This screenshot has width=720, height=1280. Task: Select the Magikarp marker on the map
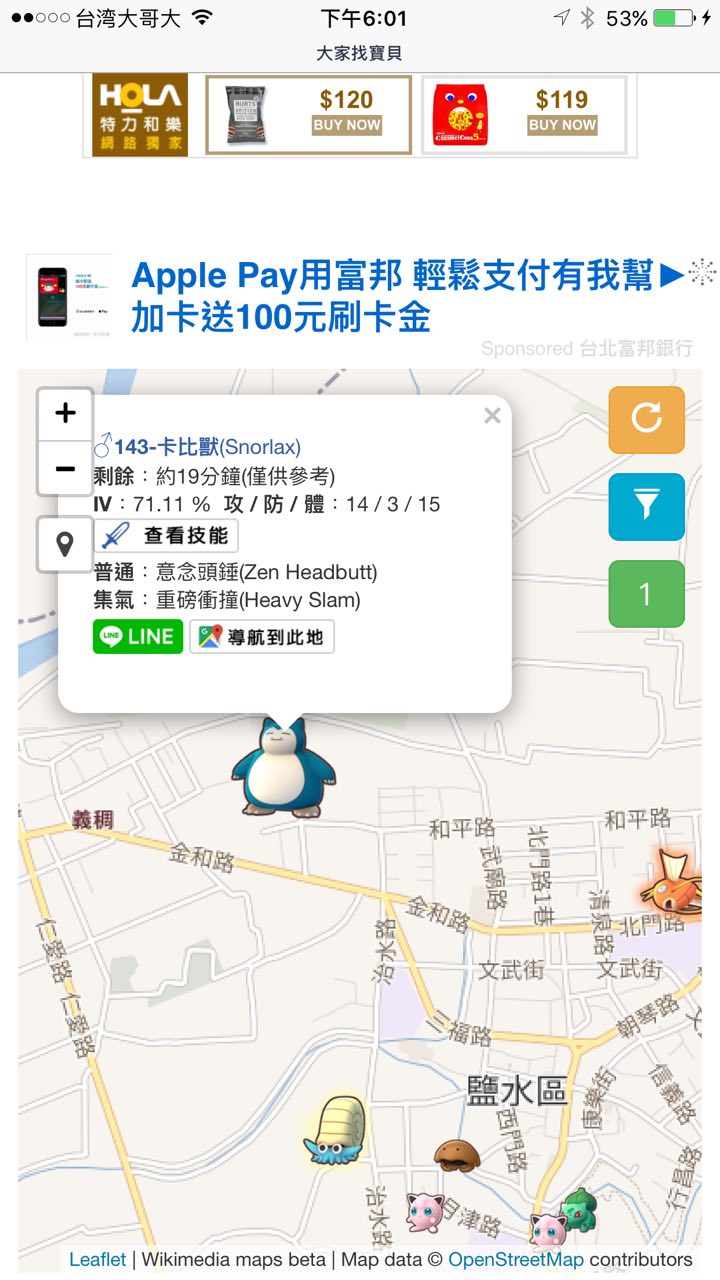(x=682, y=882)
